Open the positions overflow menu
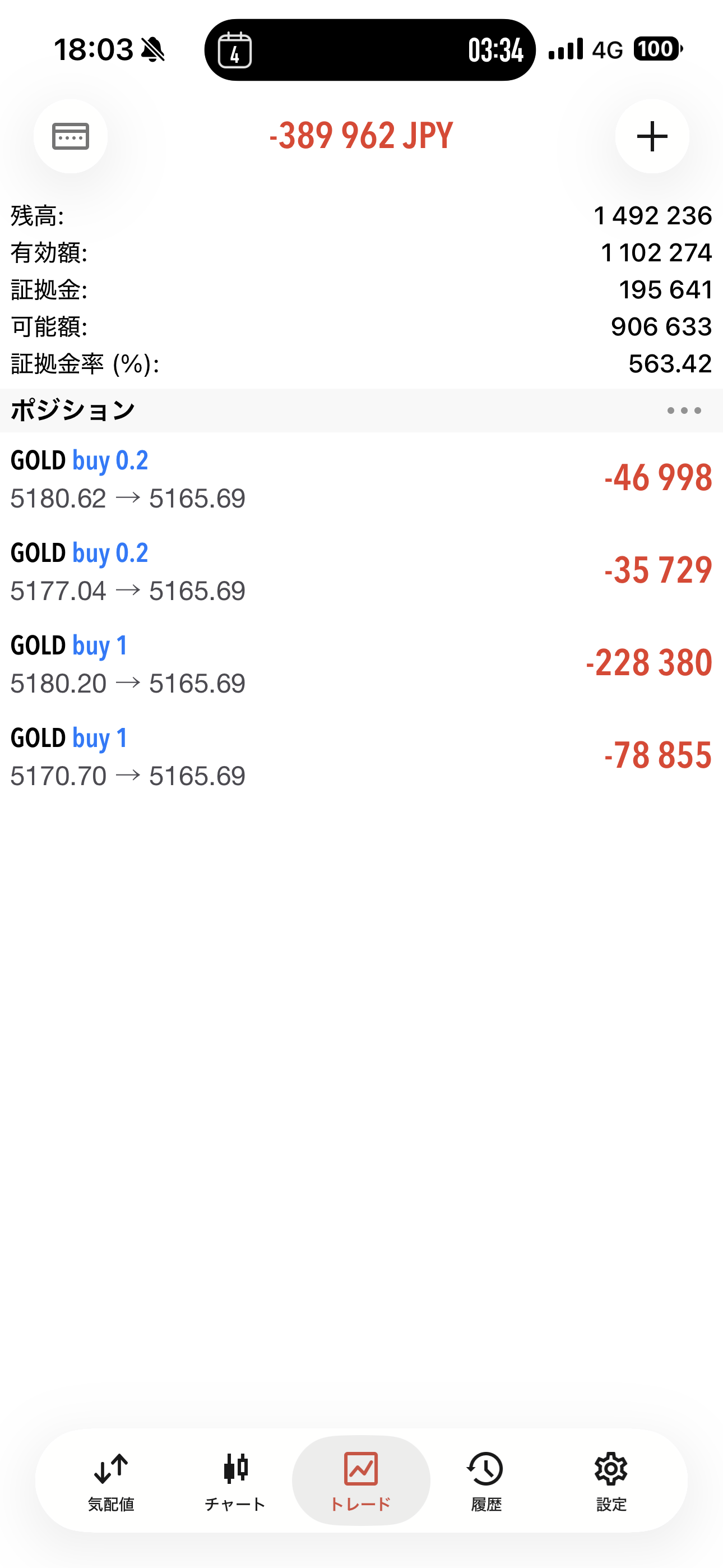 pos(683,411)
